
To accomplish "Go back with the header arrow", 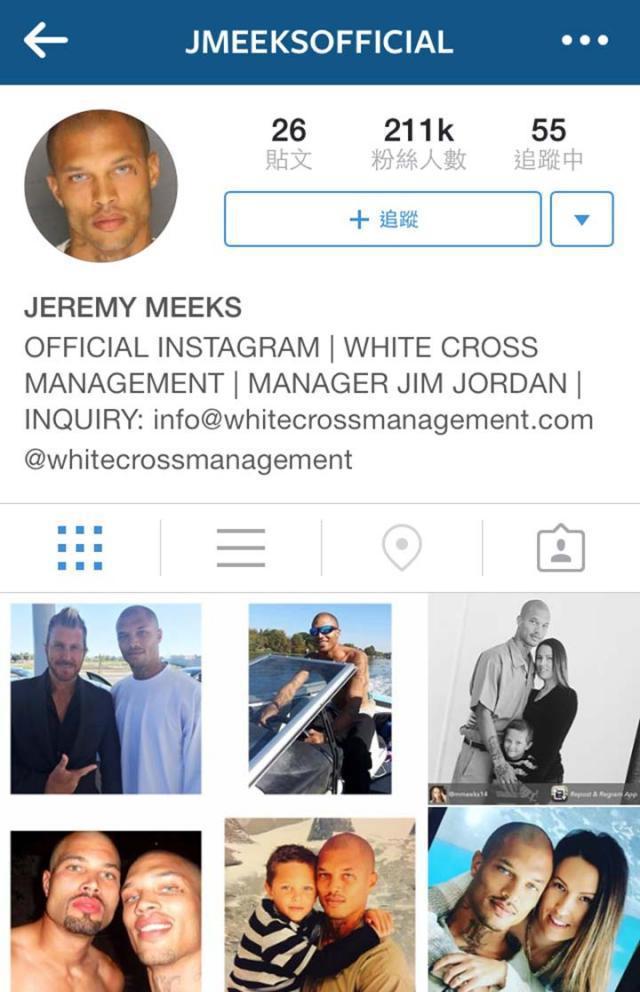I will coord(46,41).
